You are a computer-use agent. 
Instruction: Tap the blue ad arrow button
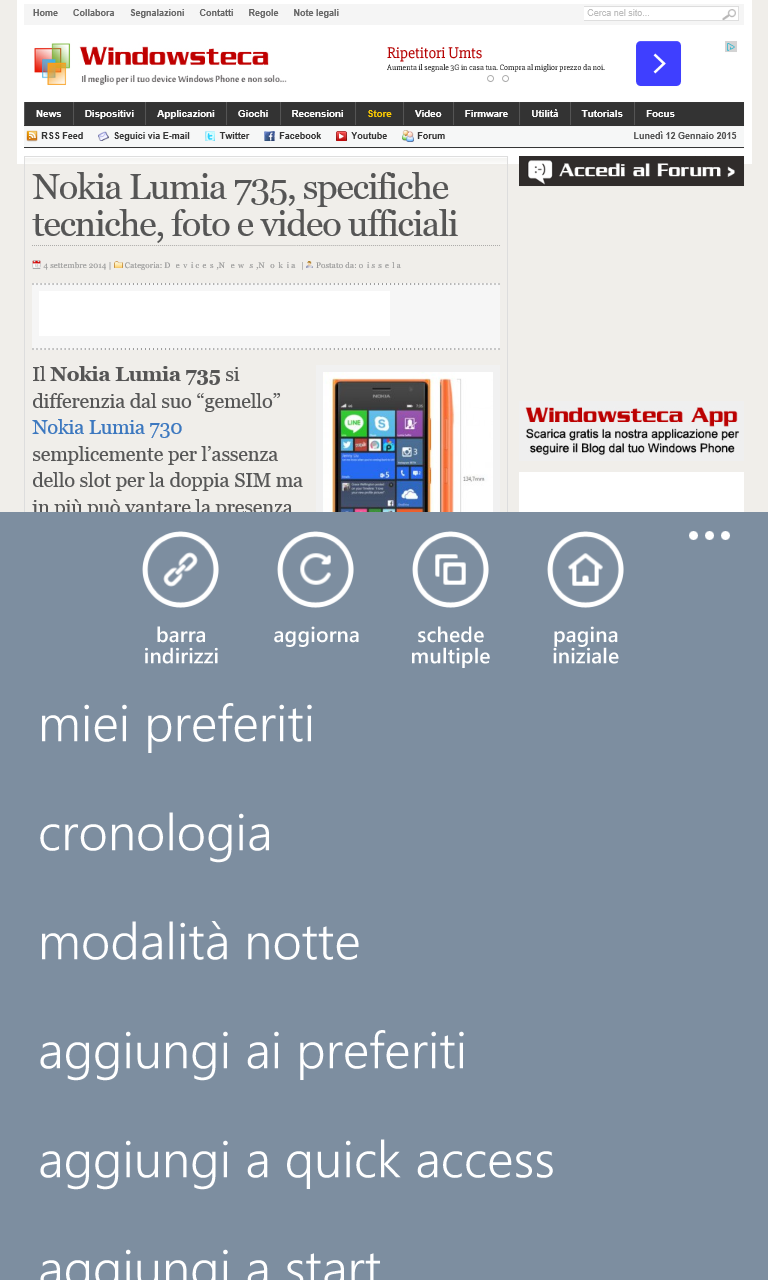coord(658,63)
